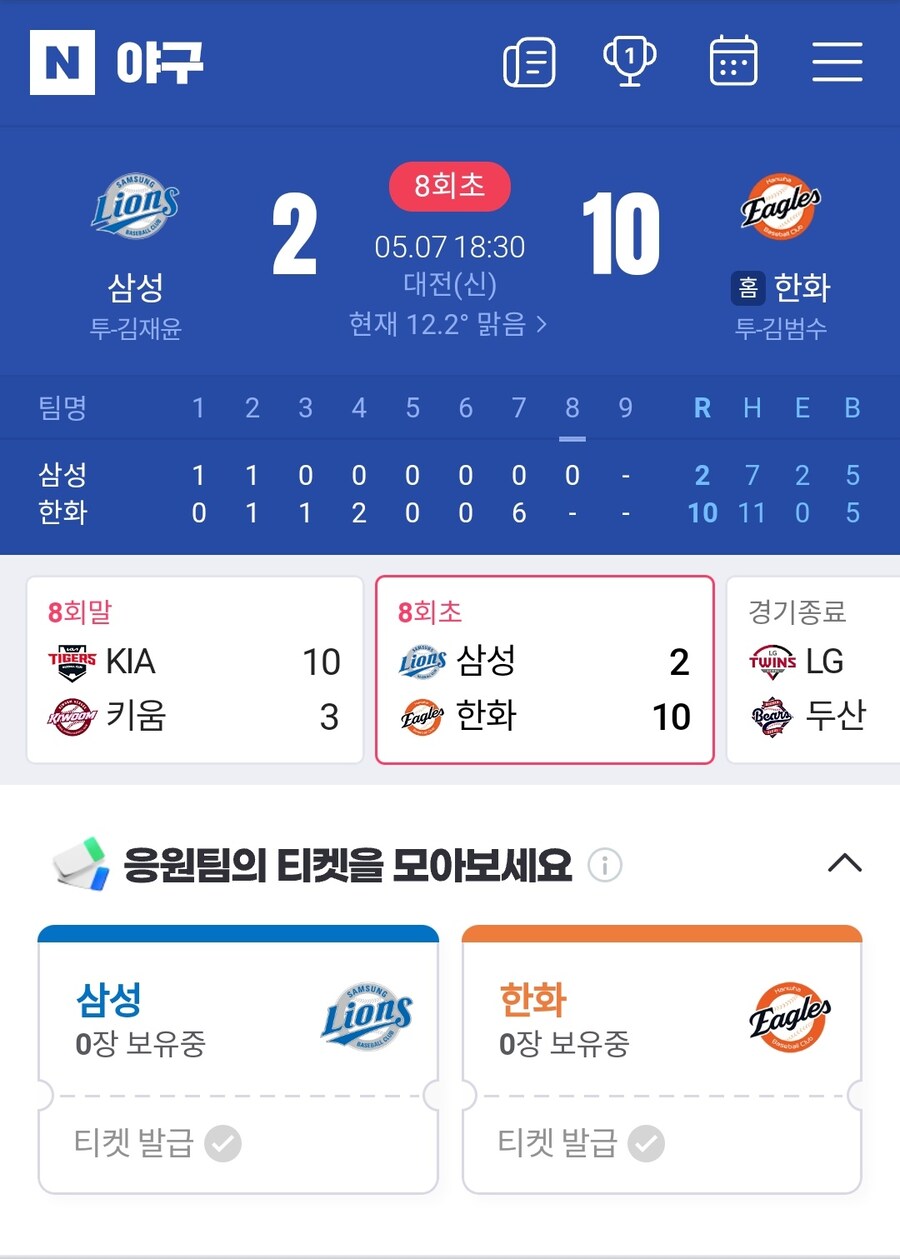Collapse the team ticket section
The image size is (900, 1259).
(845, 863)
